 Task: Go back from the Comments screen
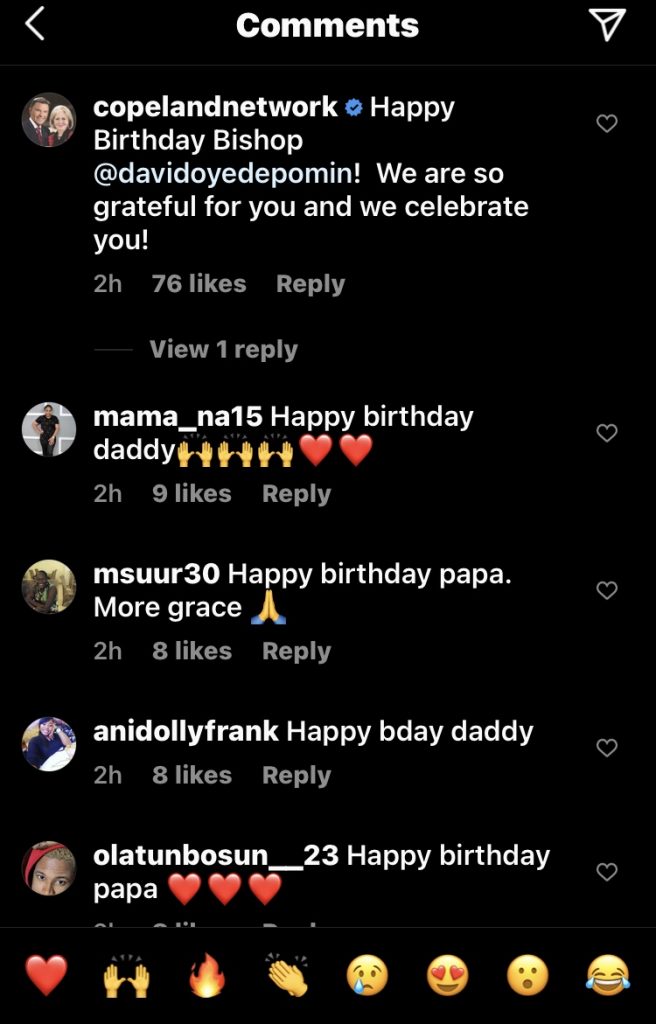tap(35, 26)
